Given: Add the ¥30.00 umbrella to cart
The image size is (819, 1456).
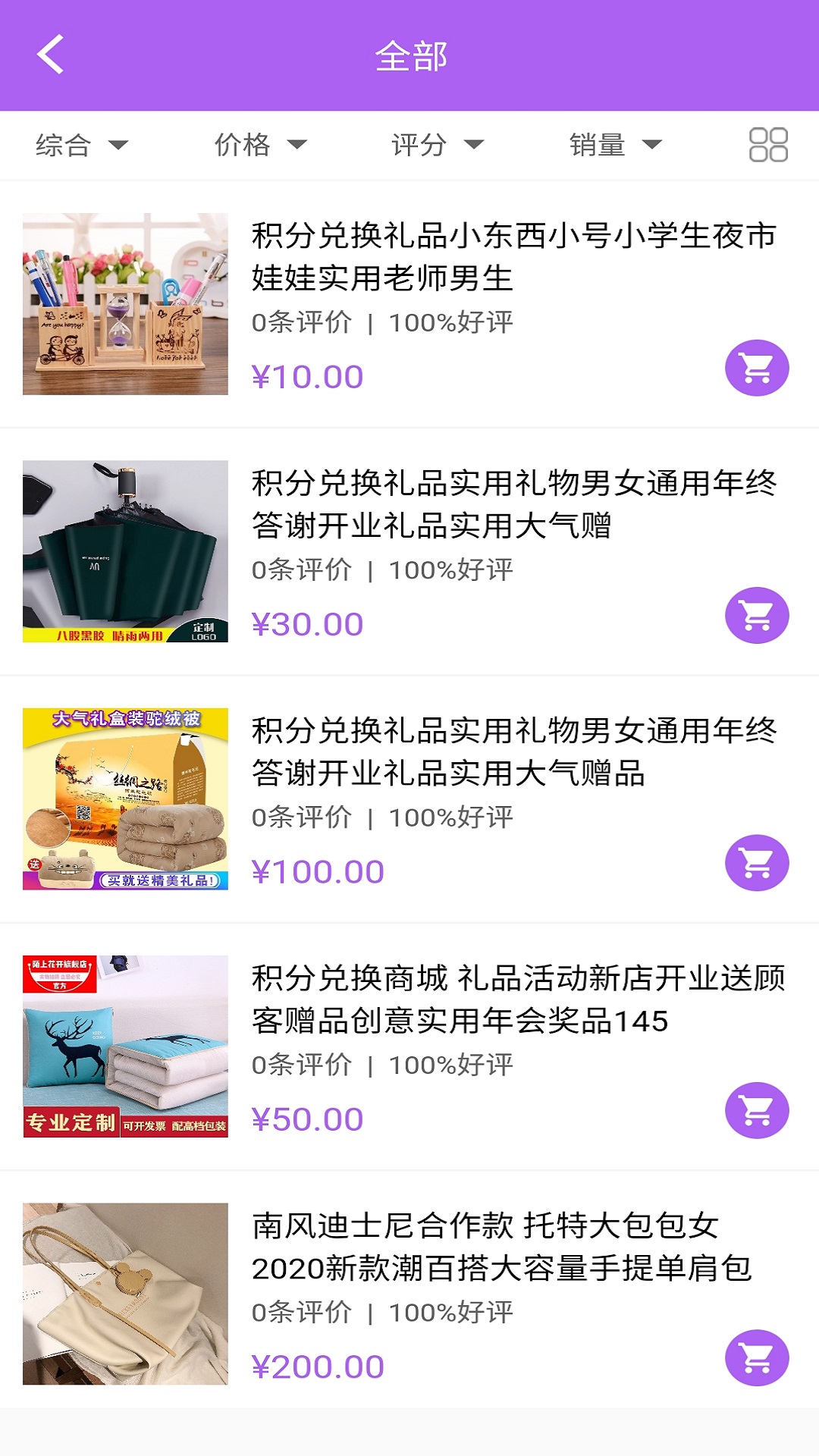Looking at the screenshot, I should coord(757,616).
